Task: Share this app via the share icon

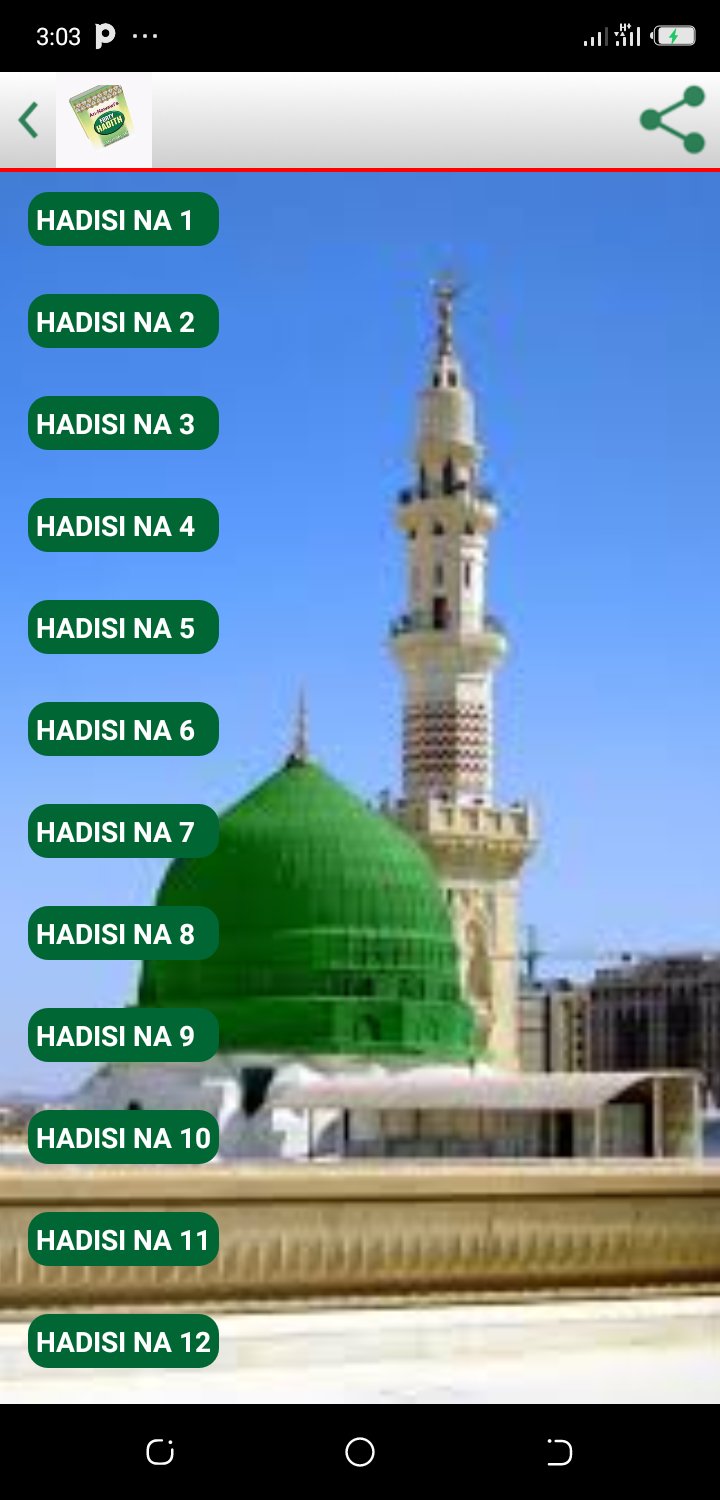Action: 673,119
